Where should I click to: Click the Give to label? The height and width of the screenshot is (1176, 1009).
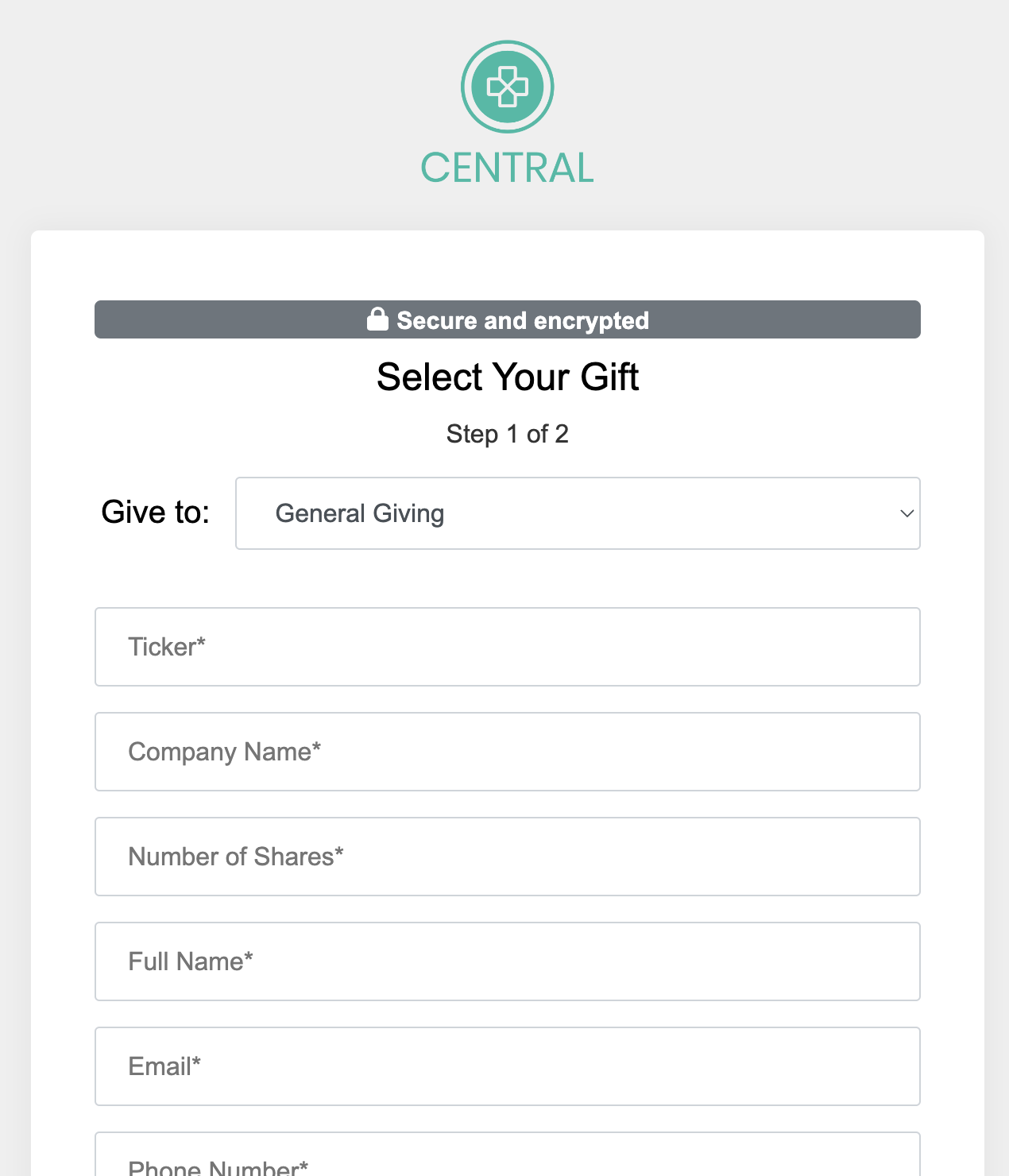coord(156,513)
